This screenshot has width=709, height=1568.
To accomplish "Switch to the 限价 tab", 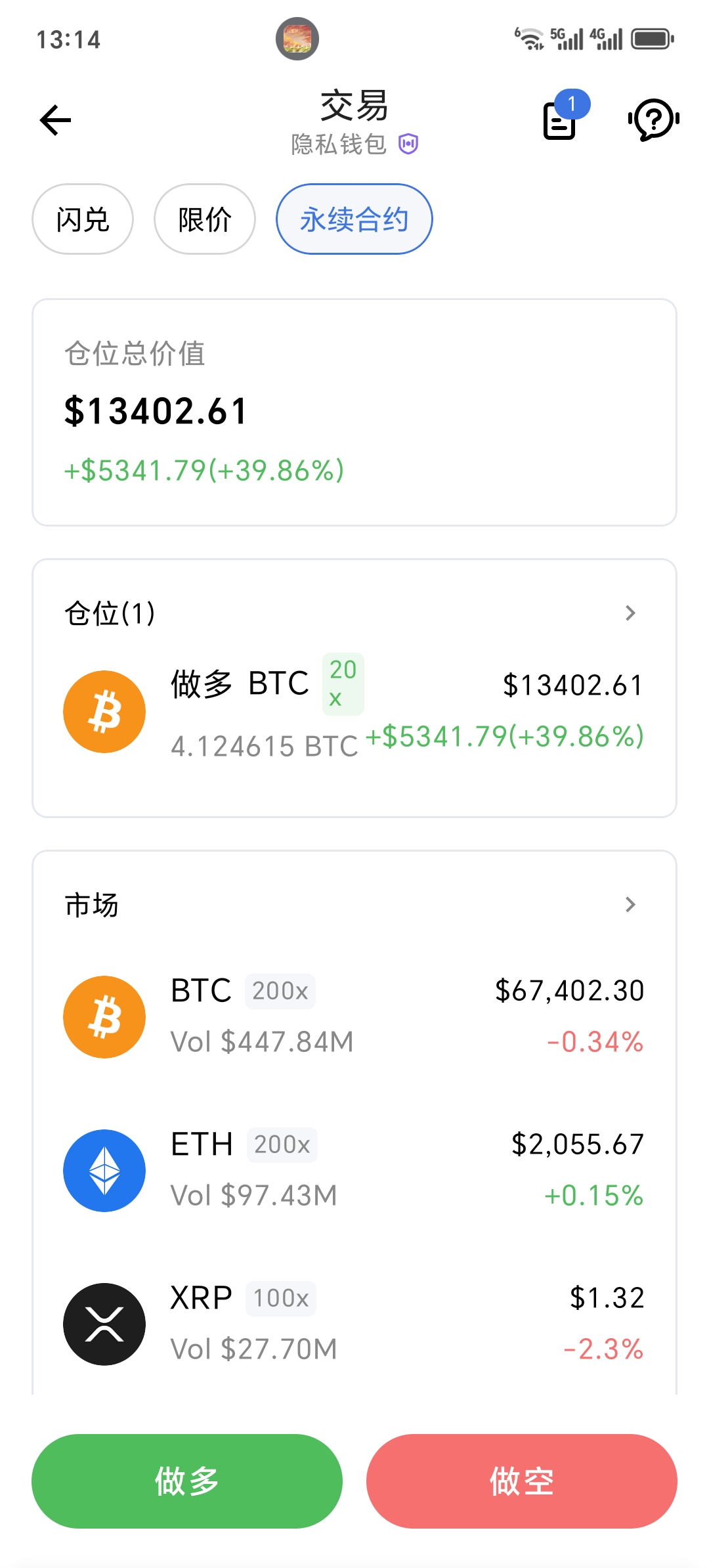I will tap(205, 219).
